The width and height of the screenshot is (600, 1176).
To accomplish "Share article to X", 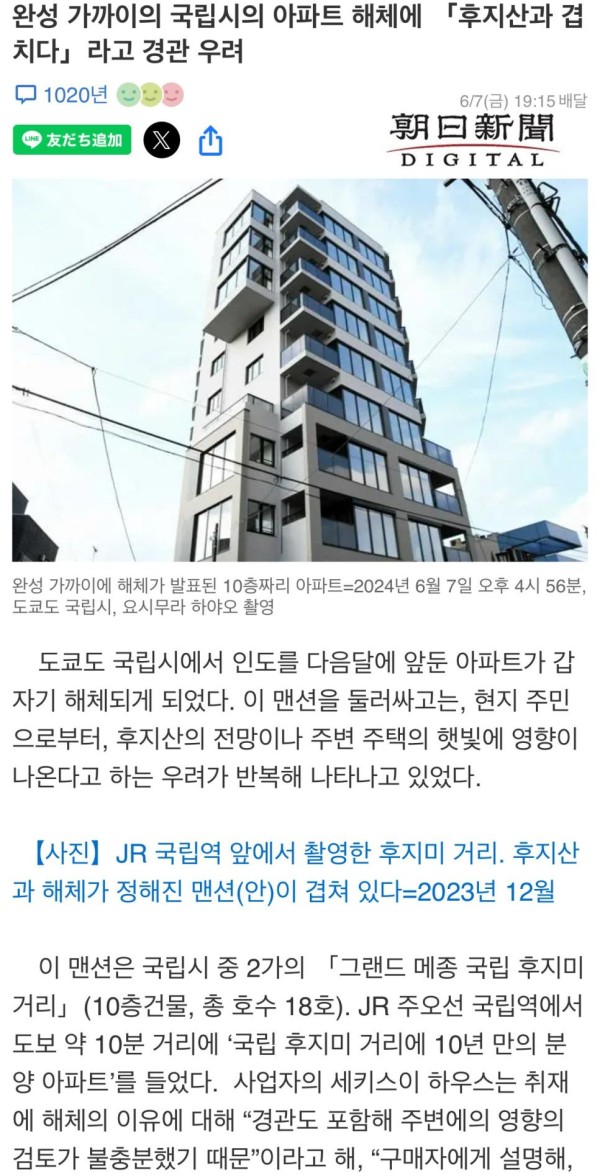I will coord(162,140).
